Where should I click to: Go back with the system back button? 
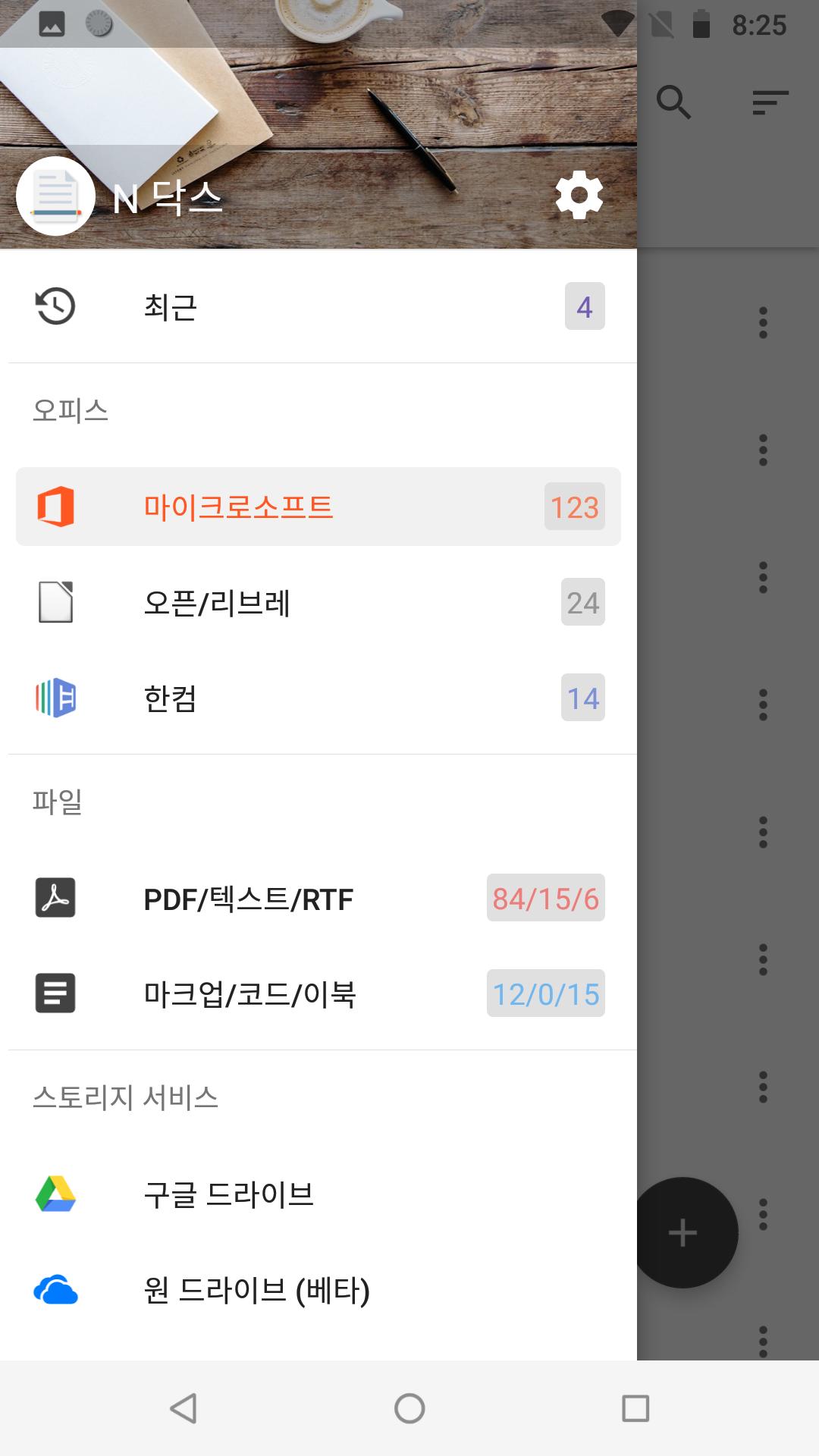[x=184, y=1408]
